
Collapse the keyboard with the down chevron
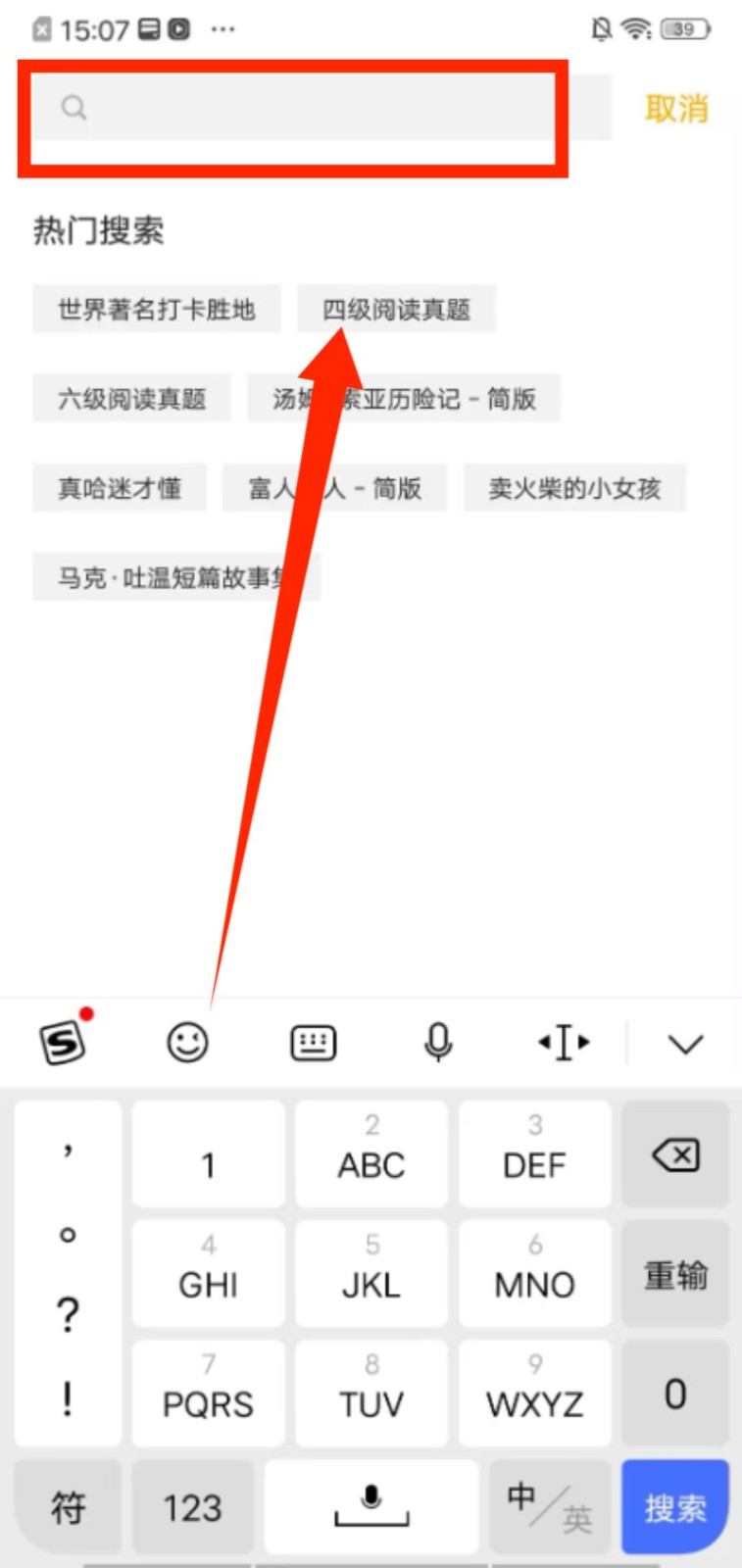click(685, 1044)
